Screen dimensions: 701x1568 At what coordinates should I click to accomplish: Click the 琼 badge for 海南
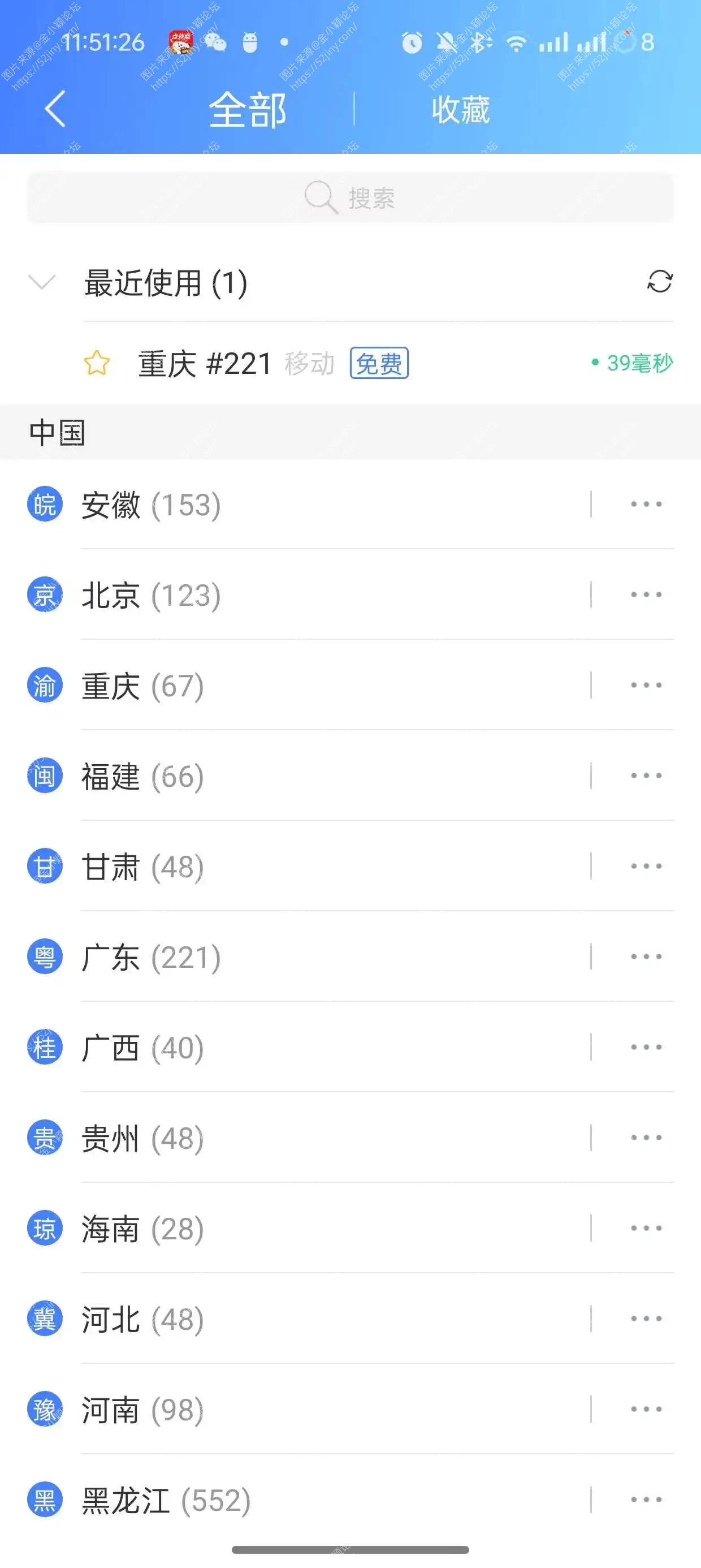coord(44,1229)
